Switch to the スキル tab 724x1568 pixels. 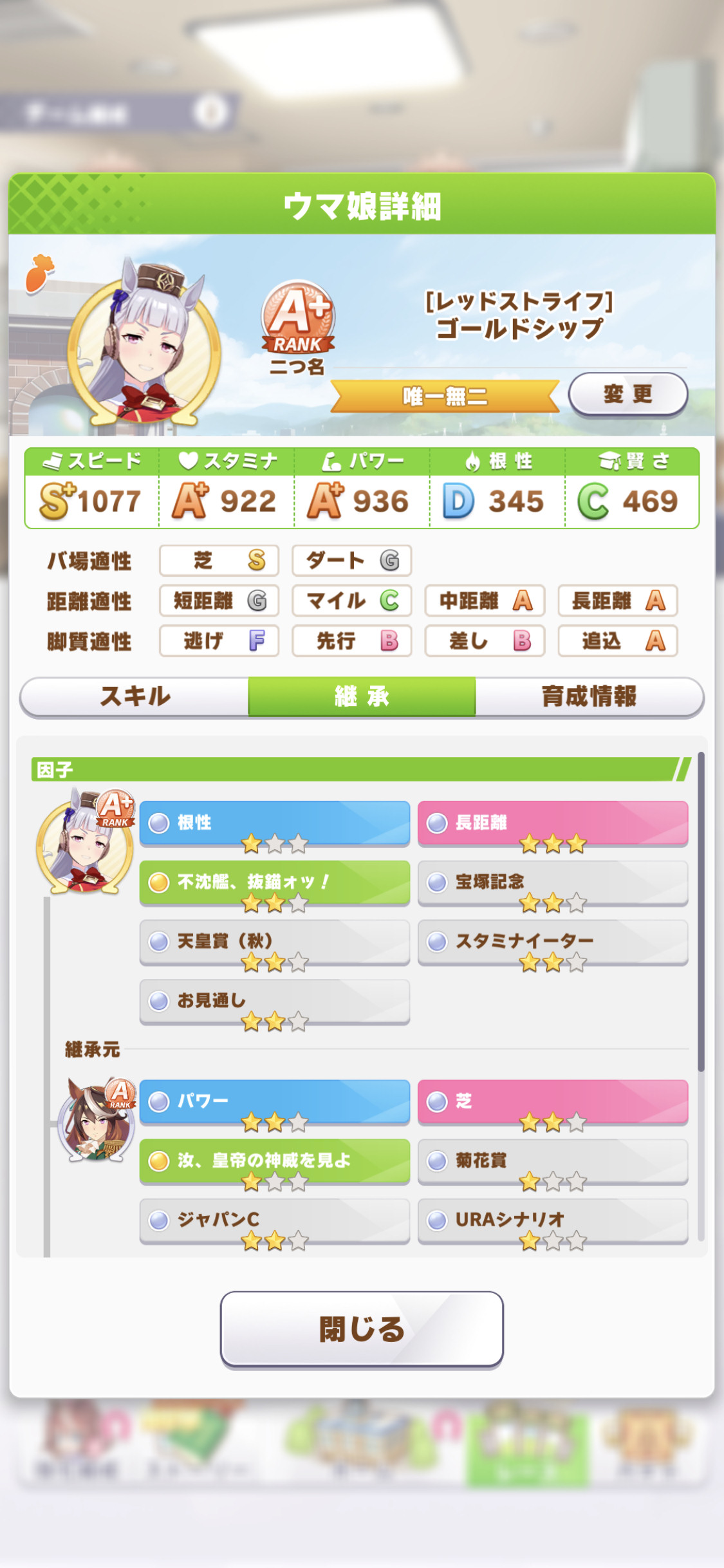pos(135,696)
